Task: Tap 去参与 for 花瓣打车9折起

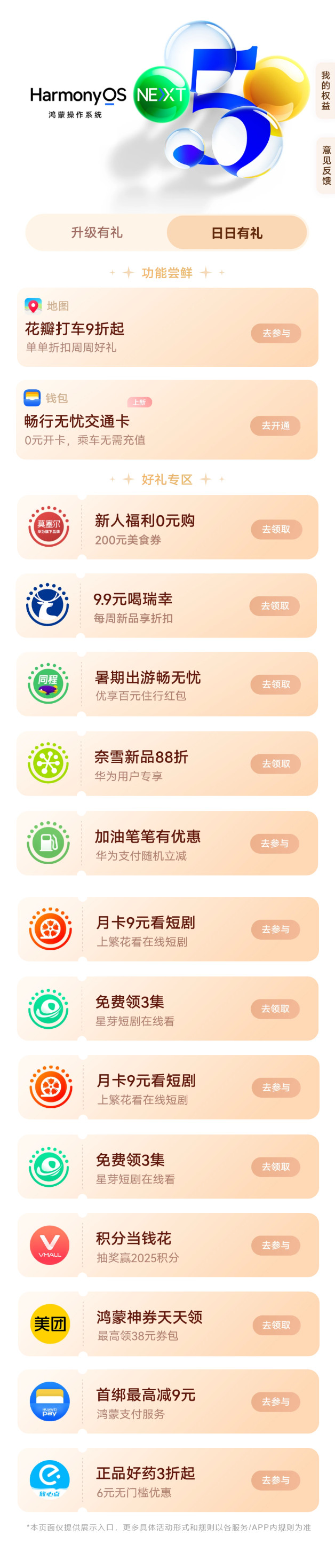Action: click(276, 333)
